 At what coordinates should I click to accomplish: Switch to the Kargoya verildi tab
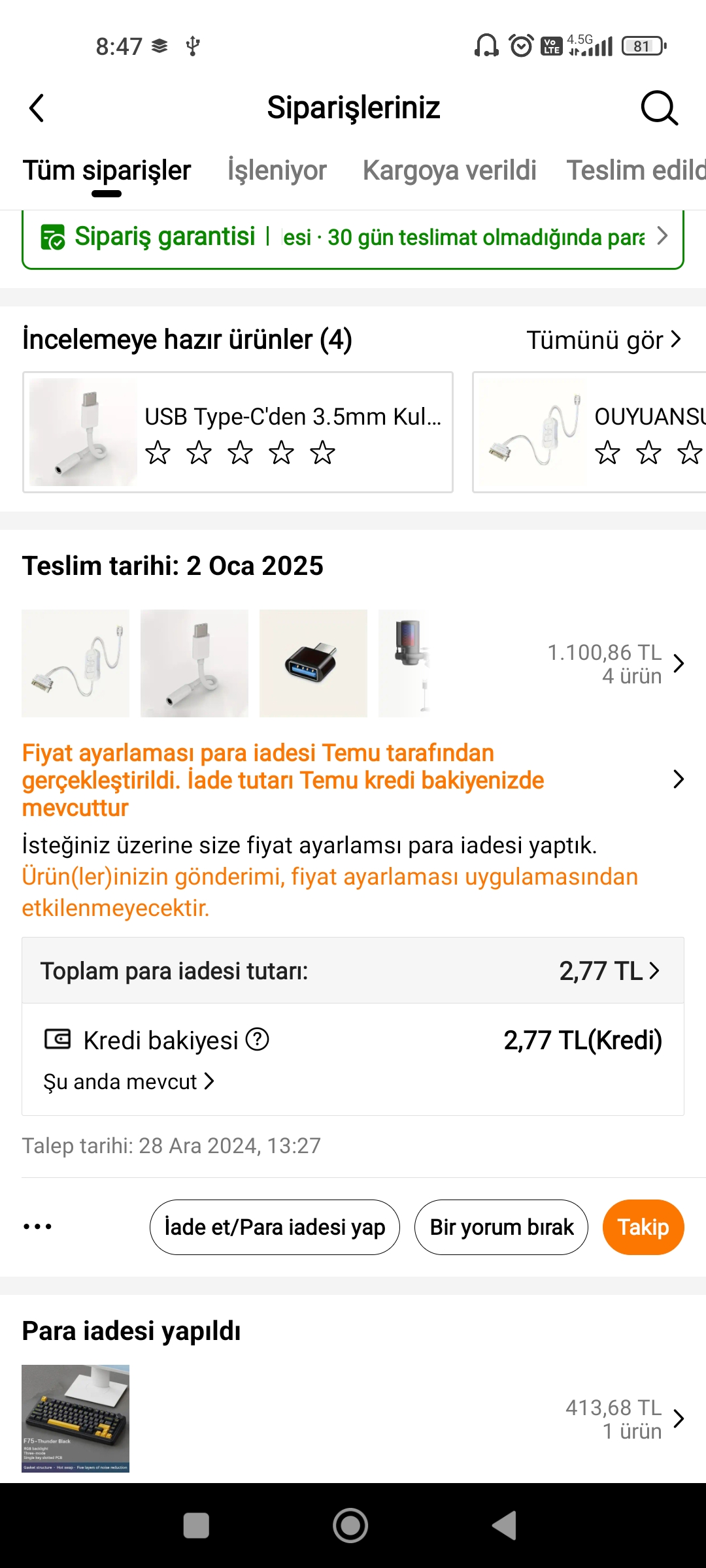pyautogui.click(x=449, y=171)
